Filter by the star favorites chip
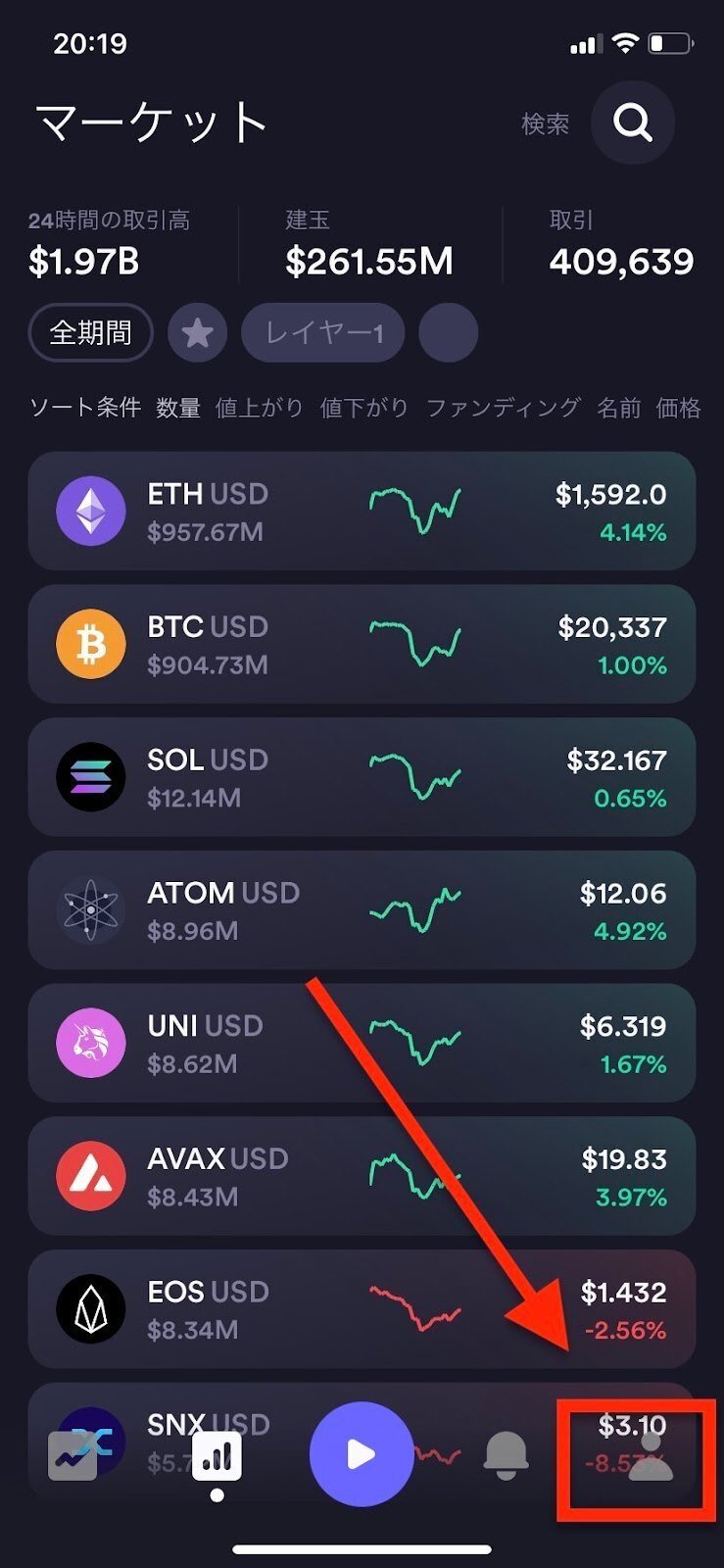 coord(197,333)
